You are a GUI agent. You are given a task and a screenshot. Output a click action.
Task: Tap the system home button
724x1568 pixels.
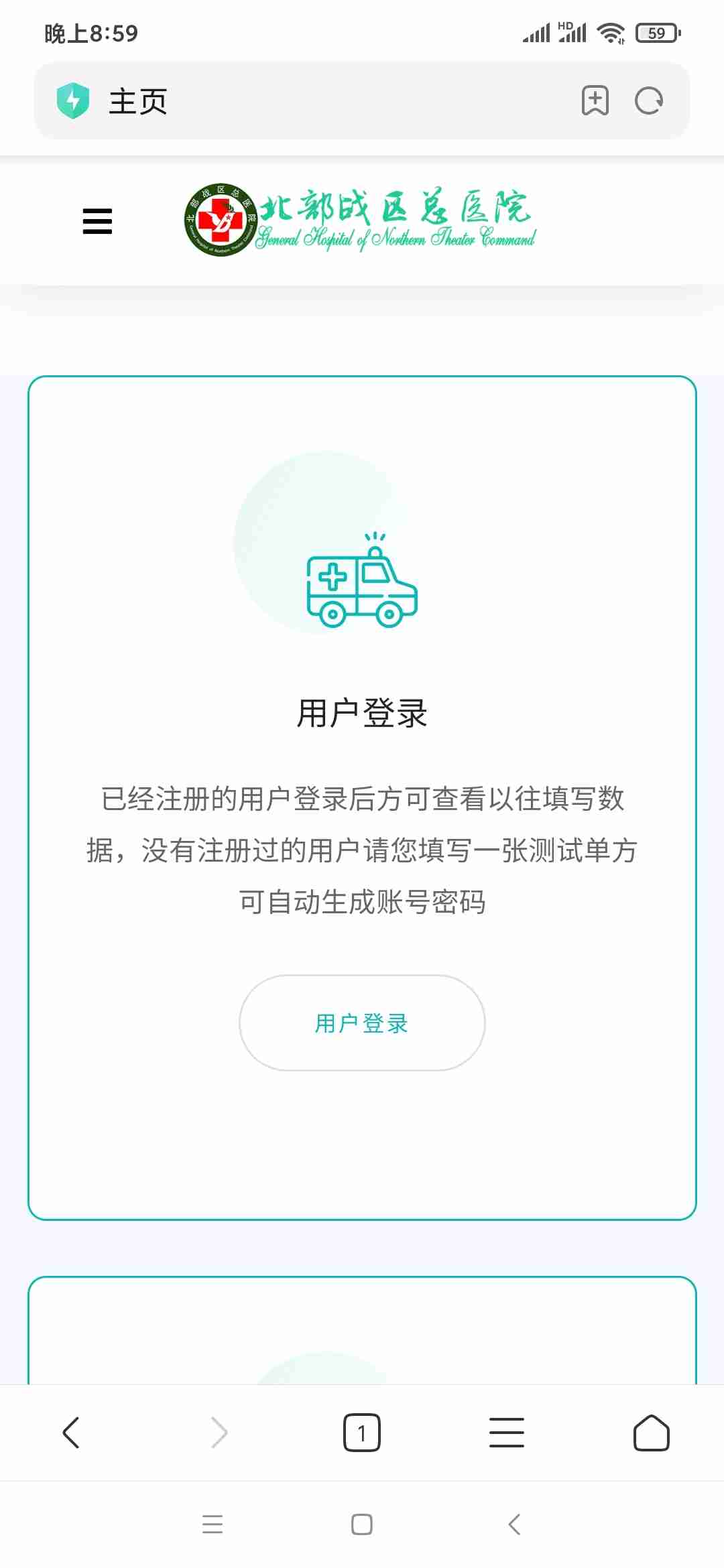click(x=362, y=1524)
